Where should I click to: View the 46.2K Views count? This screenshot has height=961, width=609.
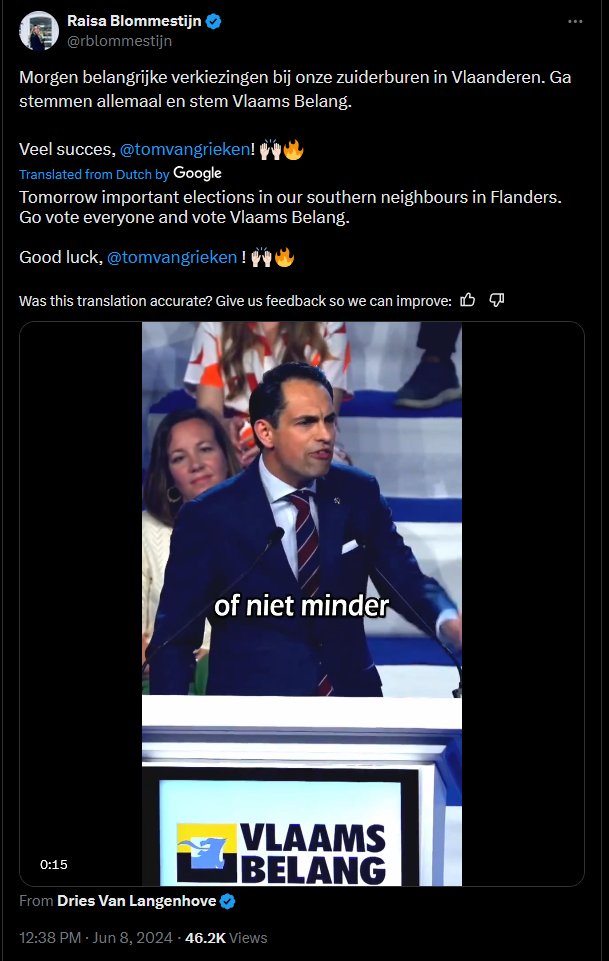[x=226, y=938]
